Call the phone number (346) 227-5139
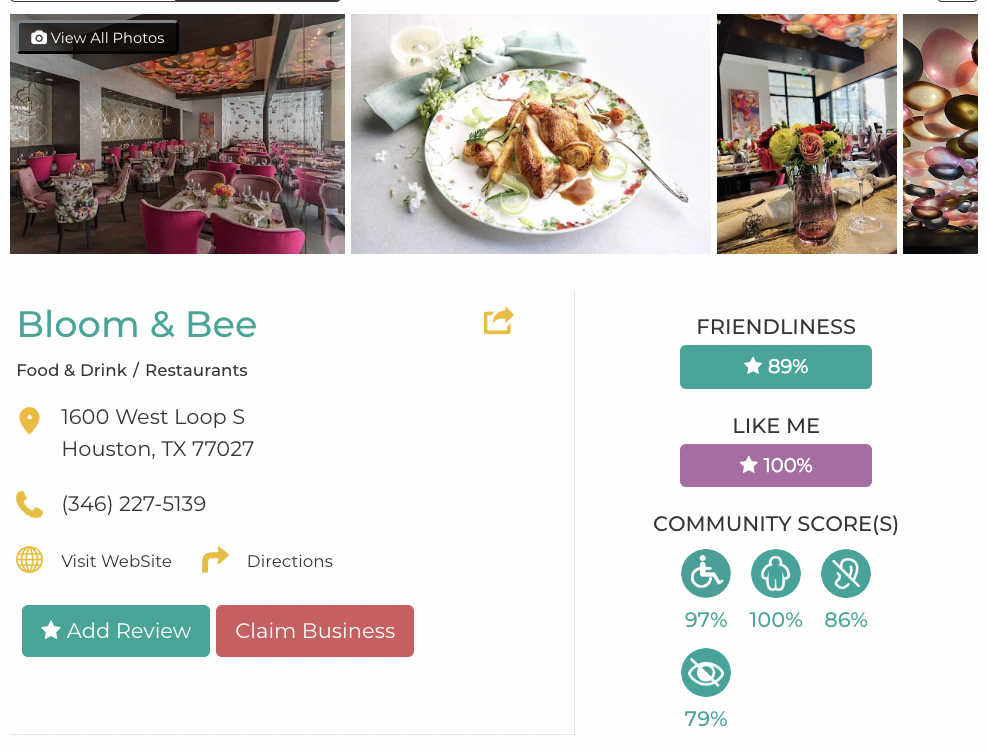Viewport: 988px width, 752px height. [133, 504]
